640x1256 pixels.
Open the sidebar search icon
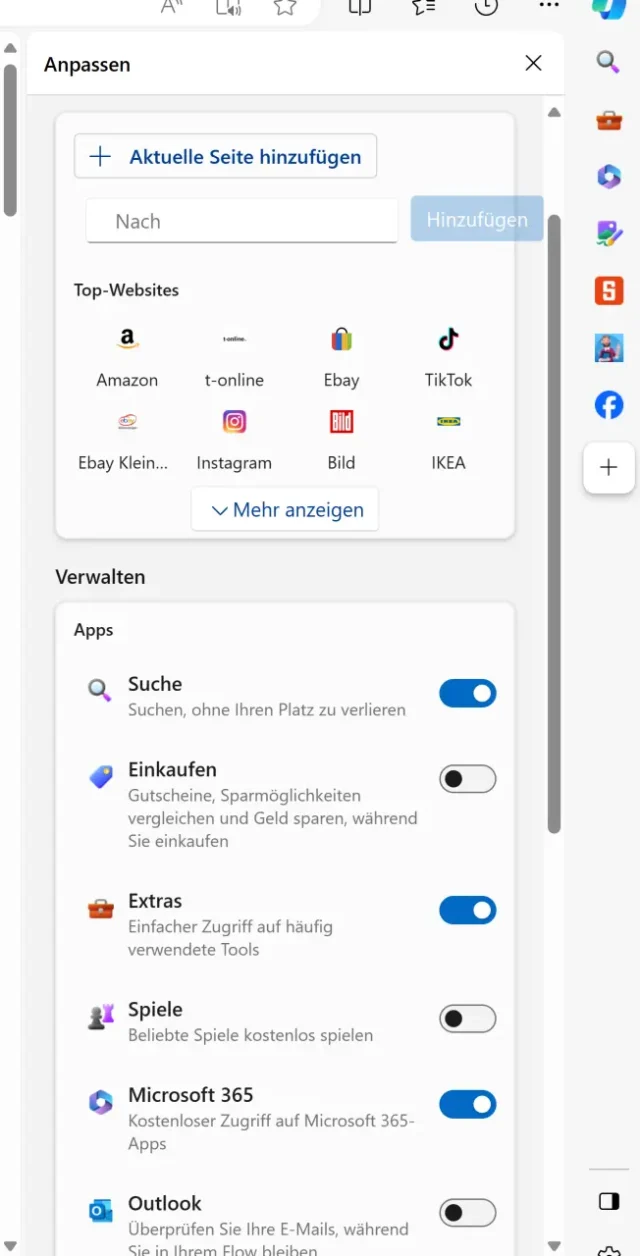click(609, 62)
